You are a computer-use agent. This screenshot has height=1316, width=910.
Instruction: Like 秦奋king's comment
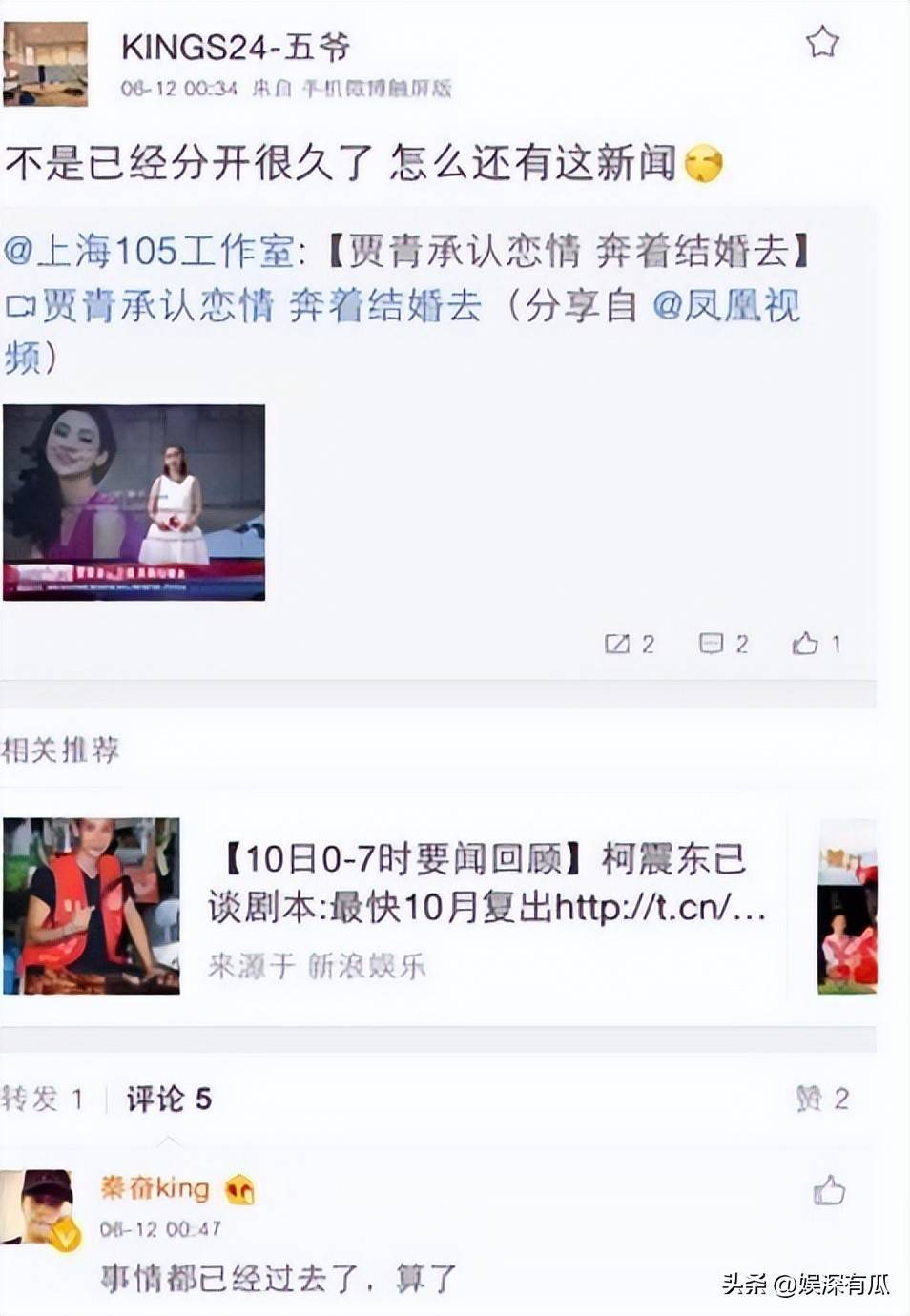(828, 1190)
